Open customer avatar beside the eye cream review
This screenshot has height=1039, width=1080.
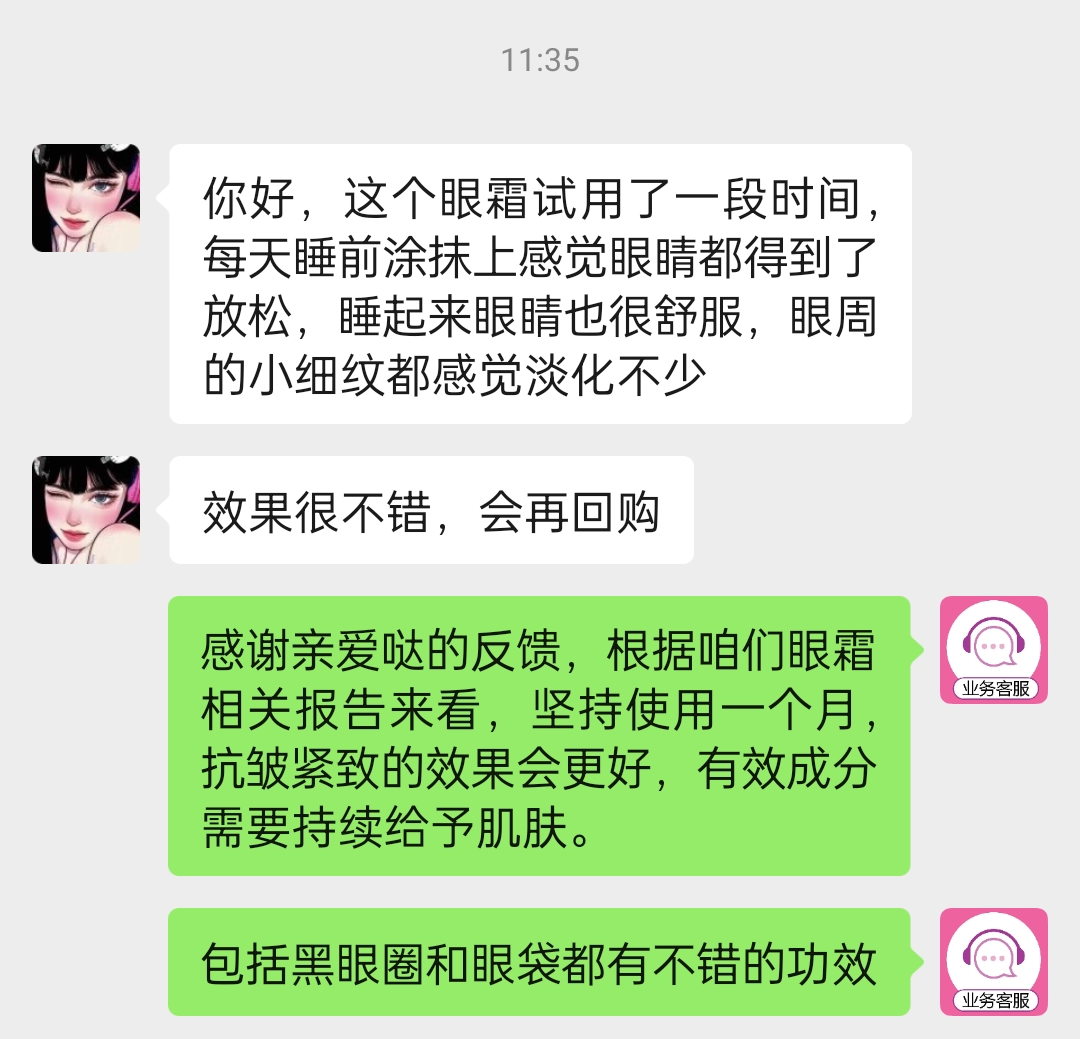coord(86,198)
